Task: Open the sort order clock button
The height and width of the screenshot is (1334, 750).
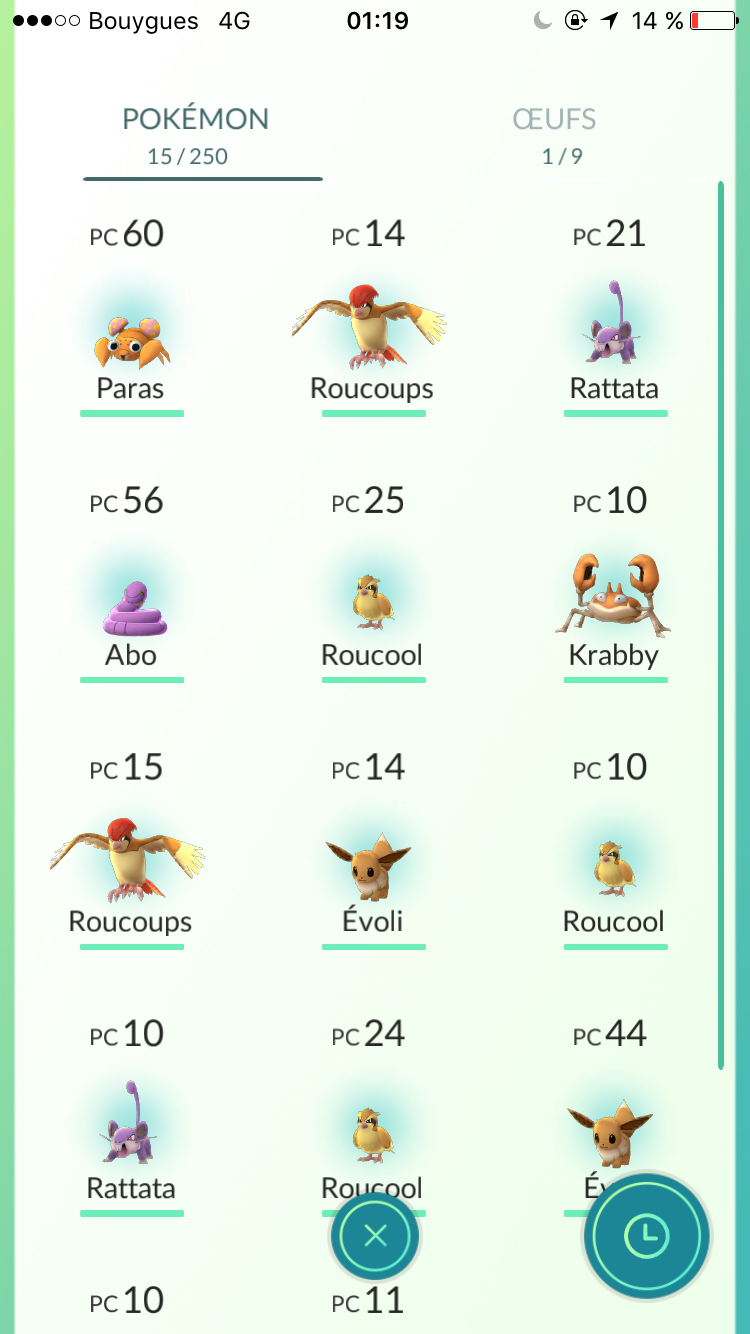Action: click(647, 1237)
